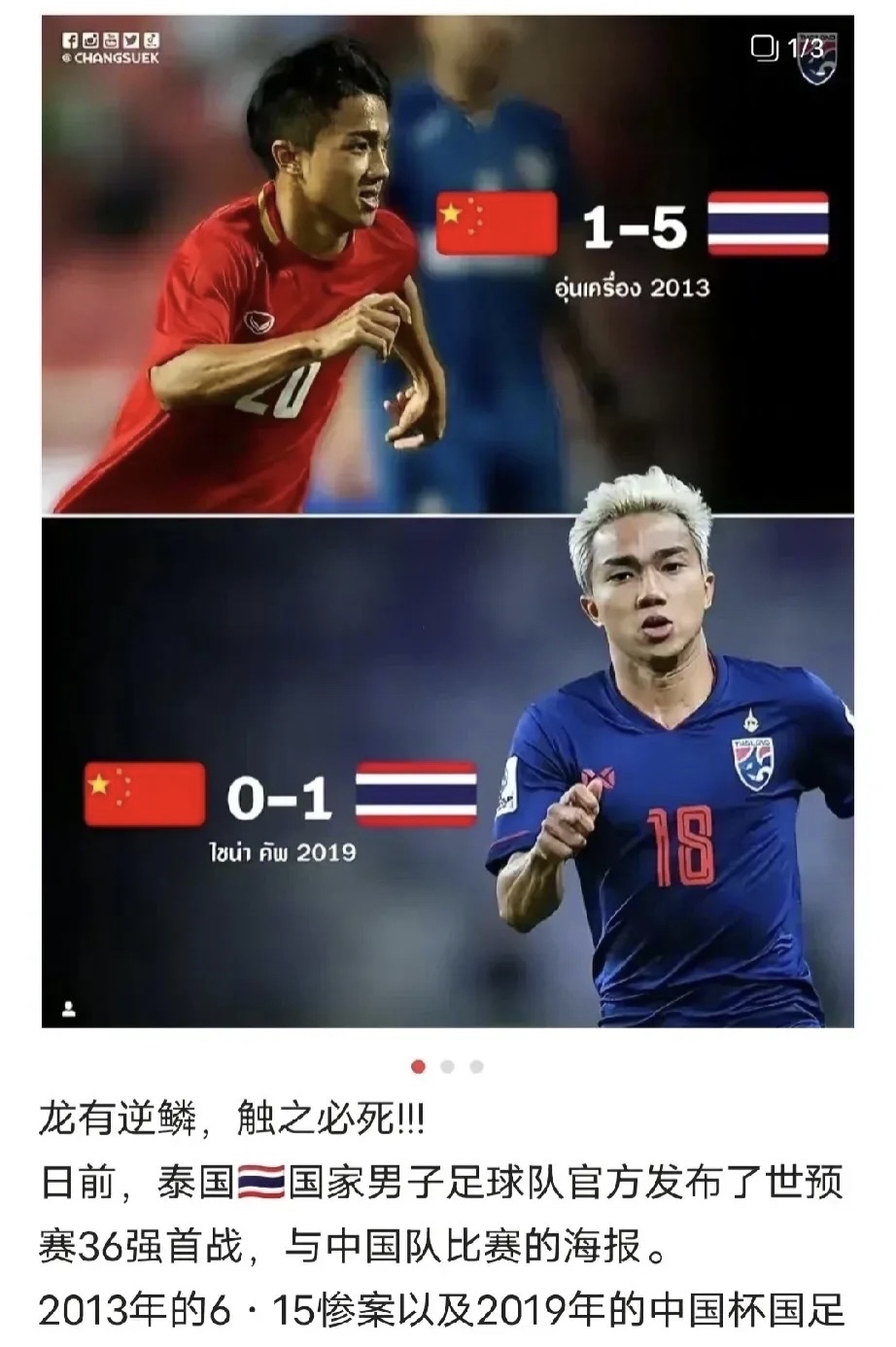Select the TikTok icon at row end
This screenshot has width=896, height=1347.
click(152, 40)
